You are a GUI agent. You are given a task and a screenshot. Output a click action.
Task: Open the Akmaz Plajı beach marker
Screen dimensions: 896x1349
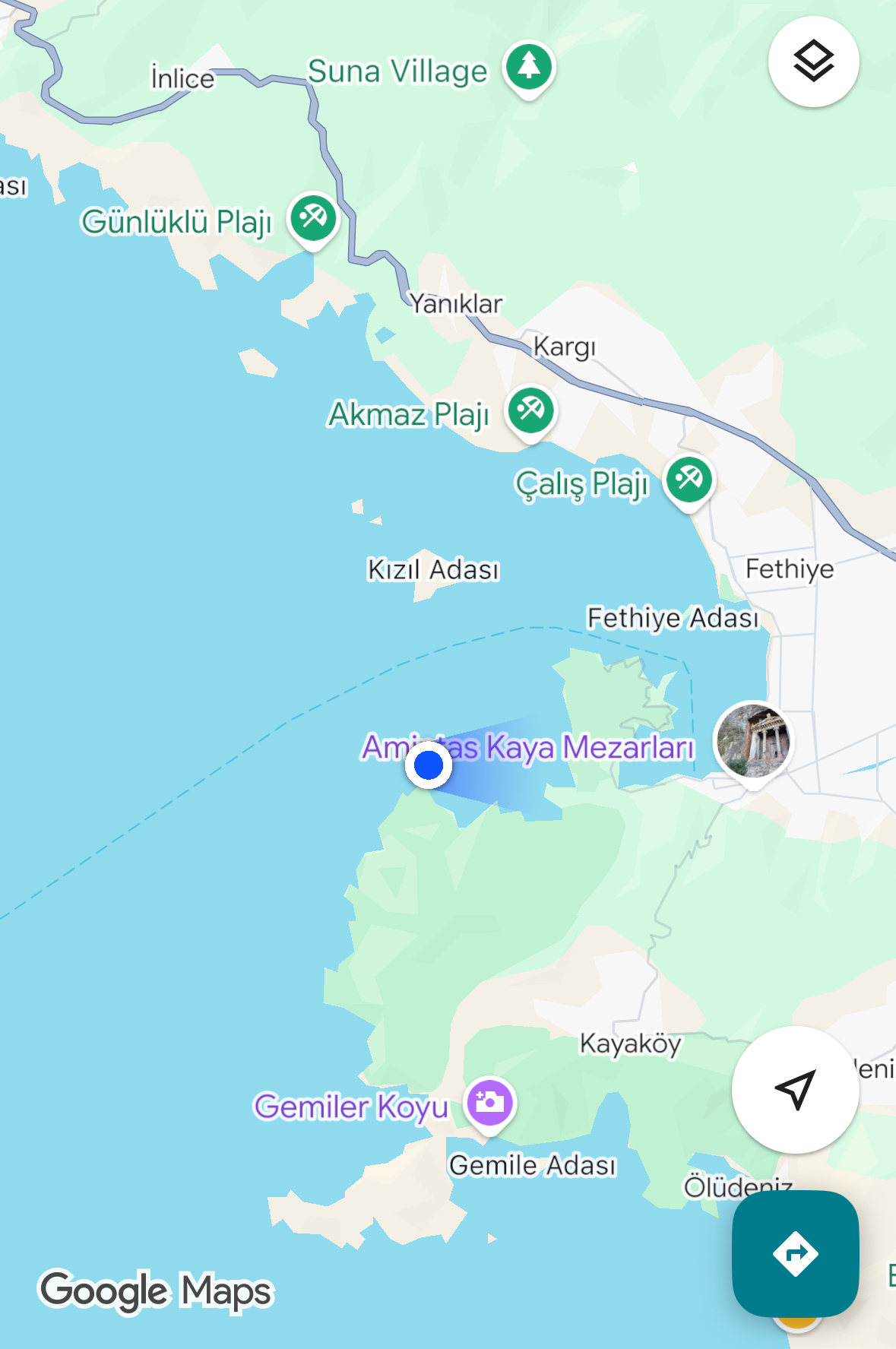coord(530,411)
